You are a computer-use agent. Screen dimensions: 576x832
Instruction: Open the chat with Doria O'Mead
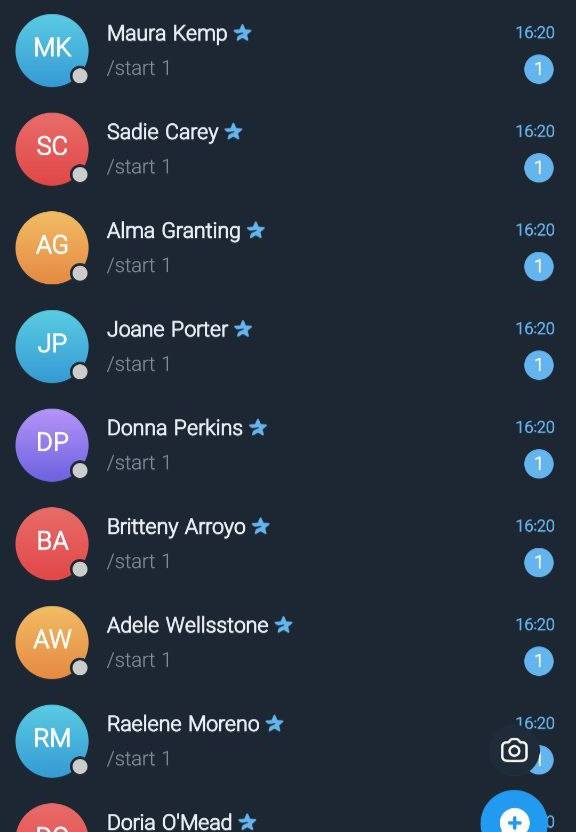click(x=239, y=812)
